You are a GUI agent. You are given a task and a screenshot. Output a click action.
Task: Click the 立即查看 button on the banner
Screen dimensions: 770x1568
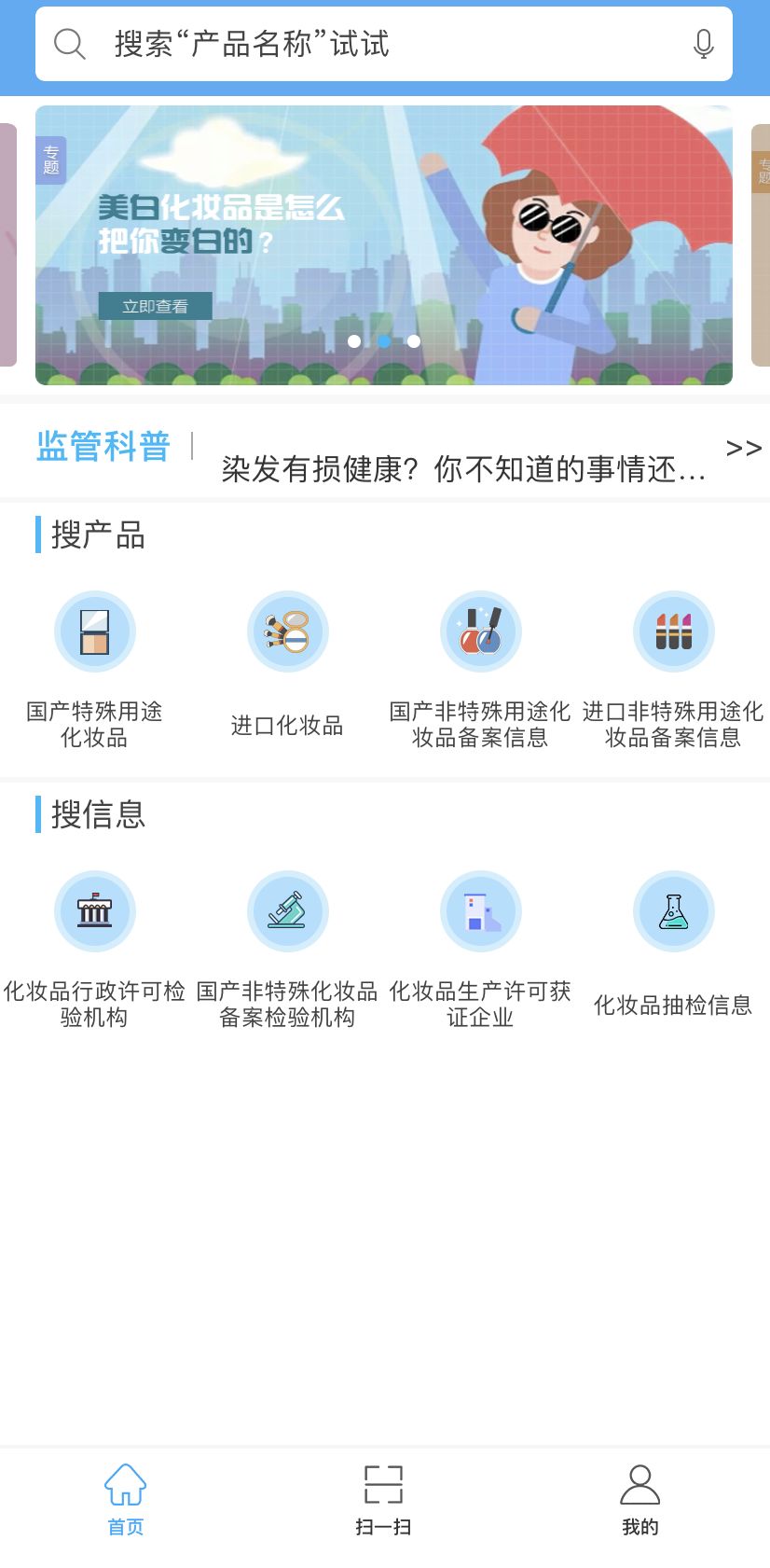[156, 305]
